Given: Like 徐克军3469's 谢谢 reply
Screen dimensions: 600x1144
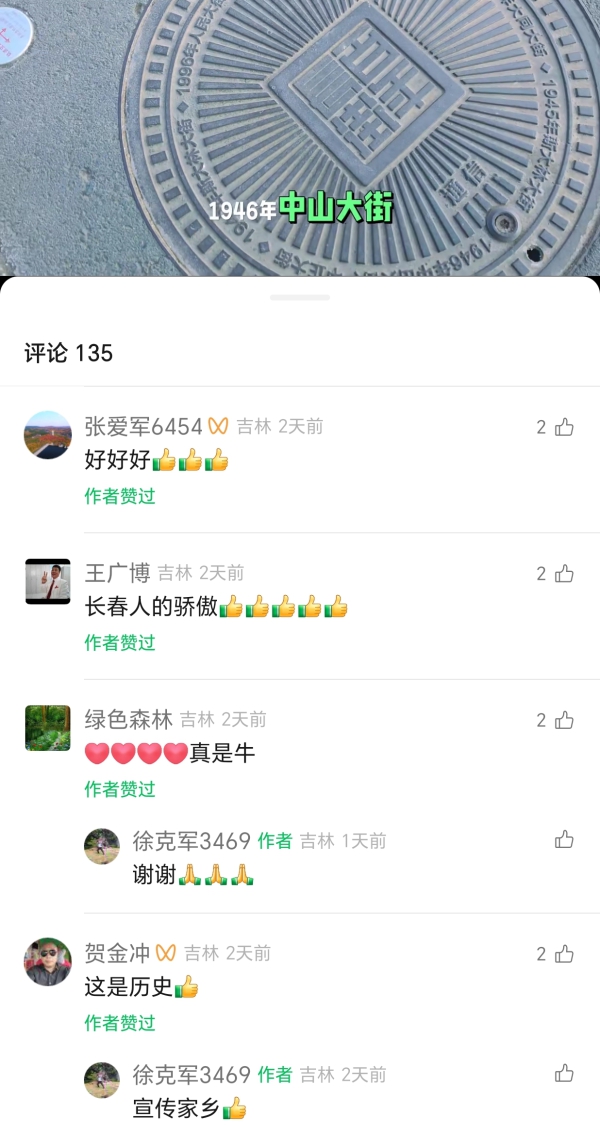Looking at the screenshot, I should click(564, 840).
